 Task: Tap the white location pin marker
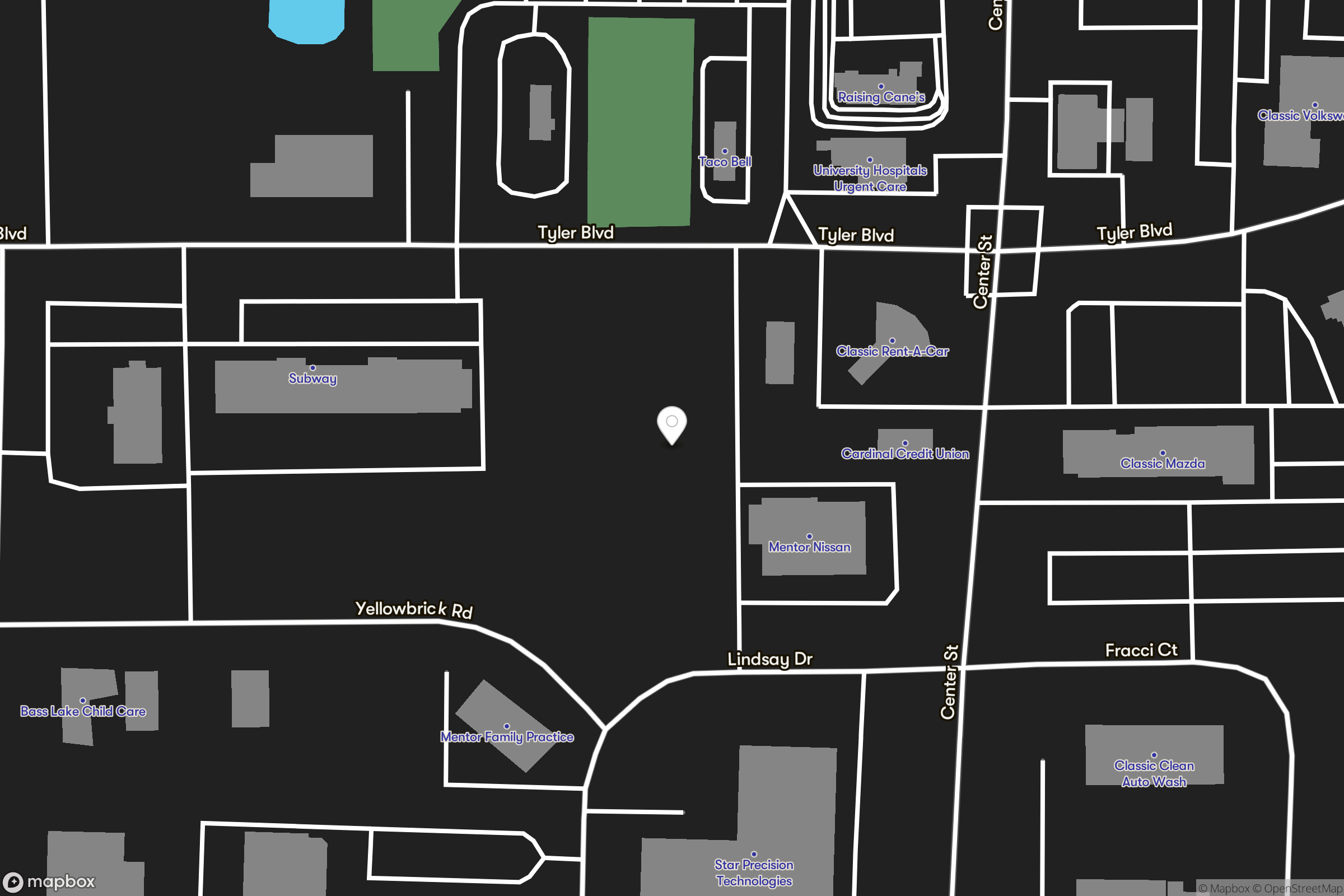pos(671,423)
